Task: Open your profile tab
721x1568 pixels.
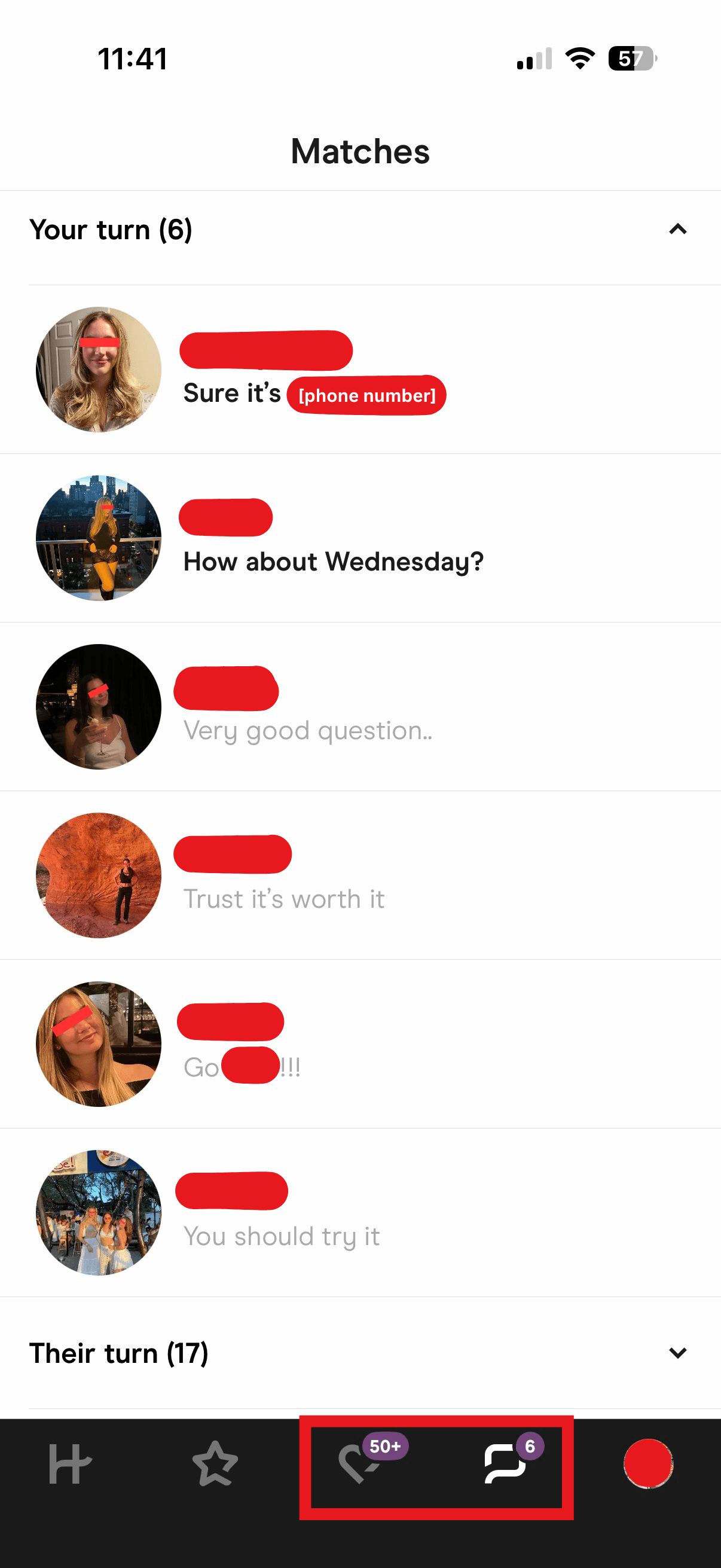Action: (x=648, y=1464)
